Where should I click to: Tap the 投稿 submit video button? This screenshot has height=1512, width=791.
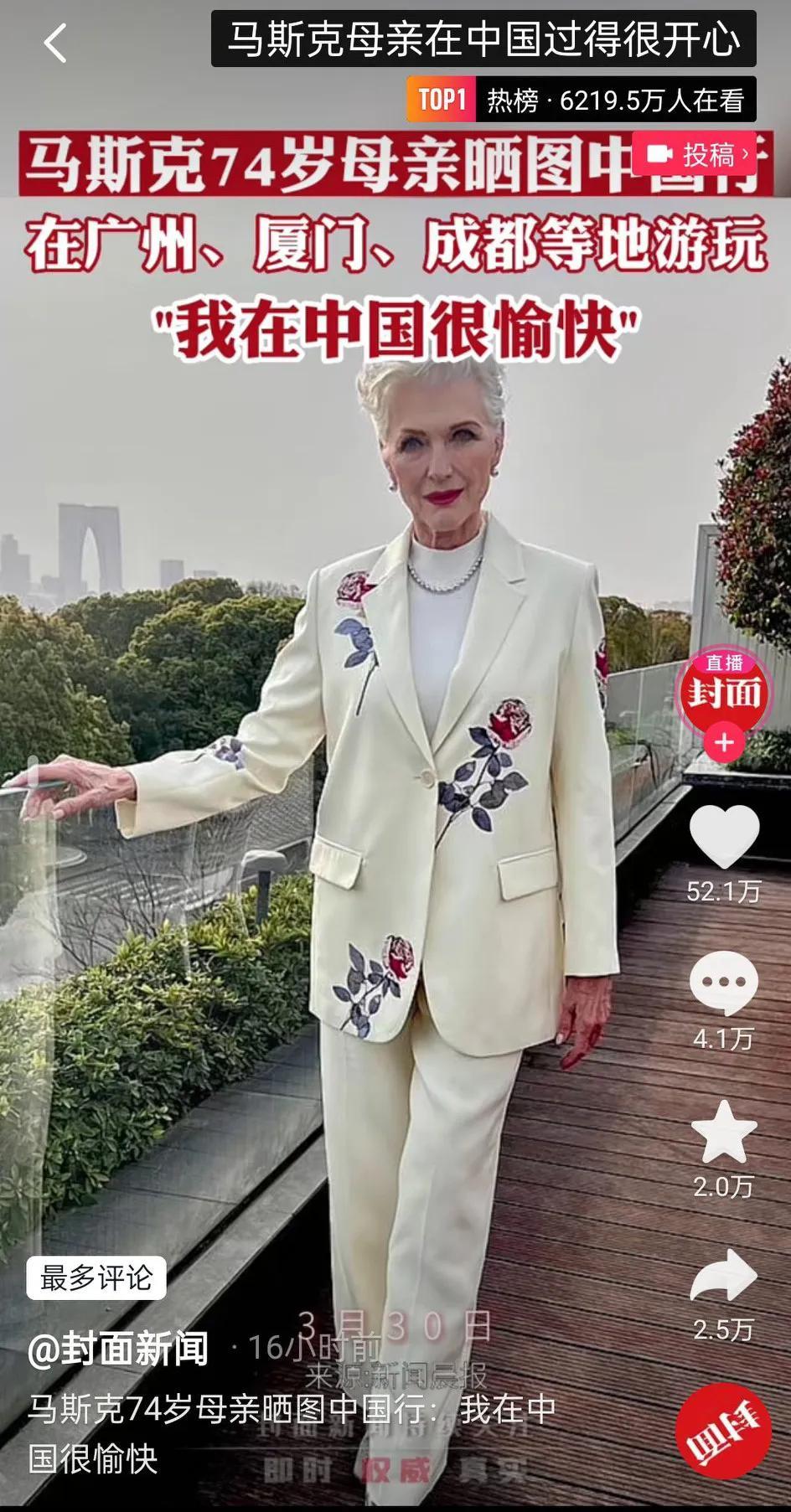pyautogui.click(x=695, y=154)
